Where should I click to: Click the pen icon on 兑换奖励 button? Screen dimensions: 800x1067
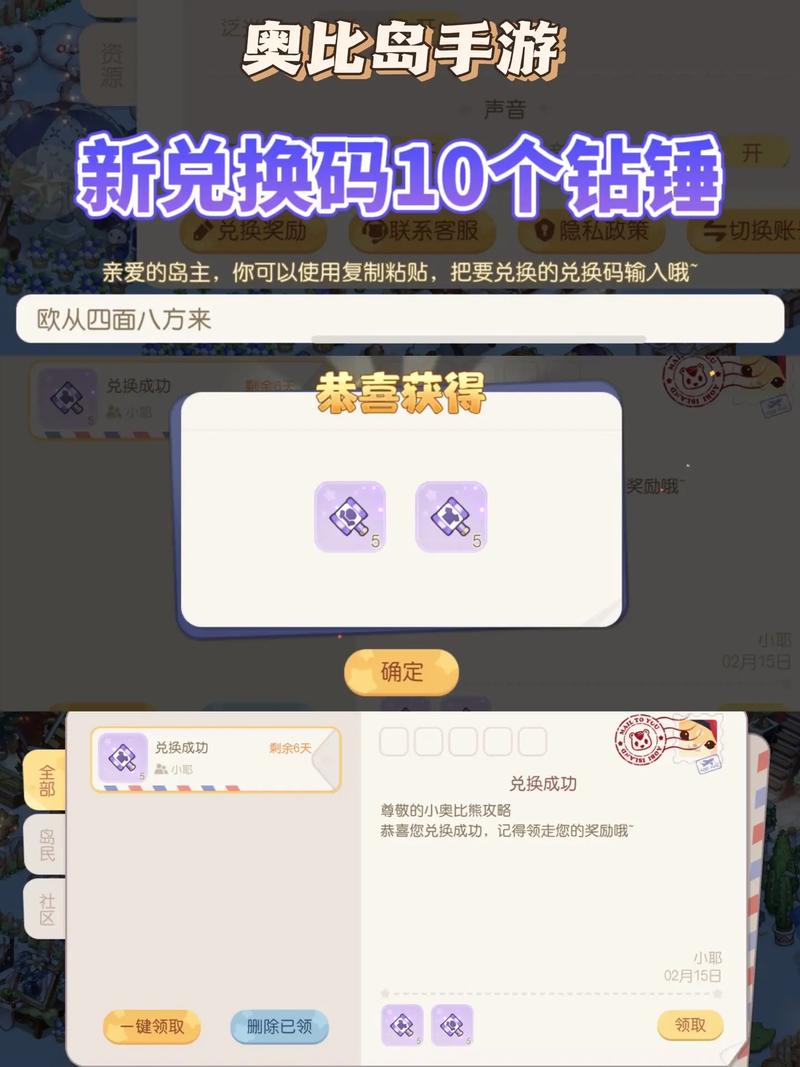[x=202, y=233]
